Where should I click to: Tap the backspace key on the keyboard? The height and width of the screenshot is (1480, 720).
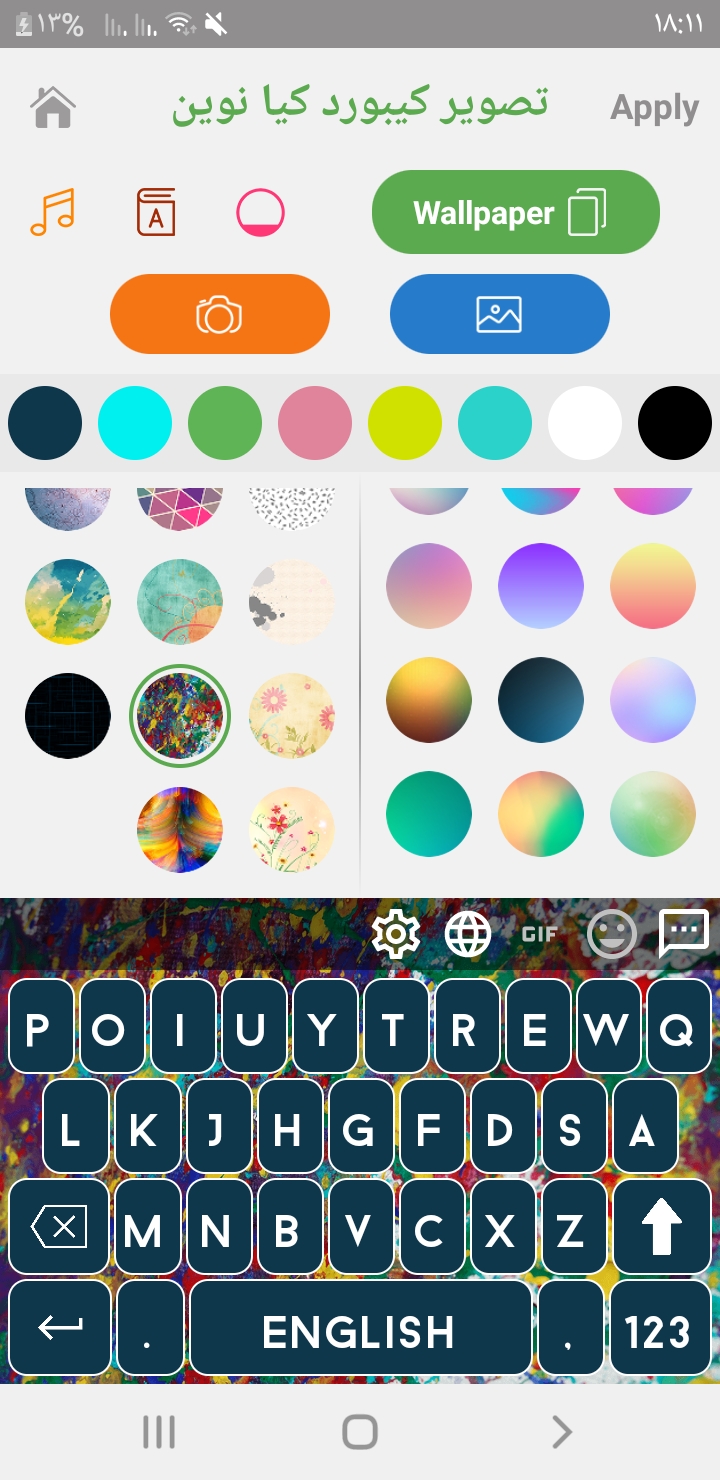59,1227
